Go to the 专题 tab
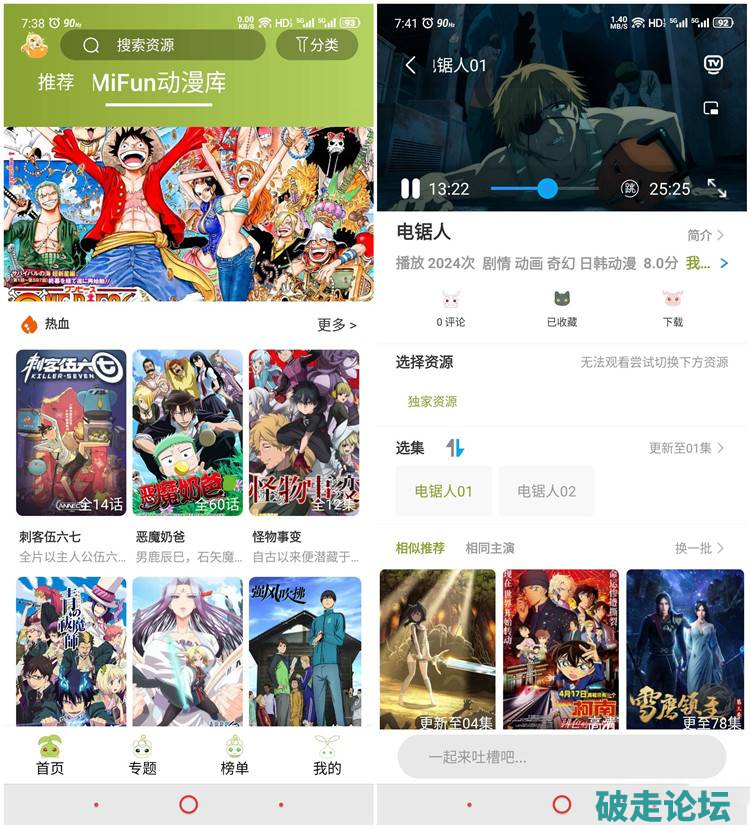This screenshot has height=828, width=750. pyautogui.click(x=143, y=755)
